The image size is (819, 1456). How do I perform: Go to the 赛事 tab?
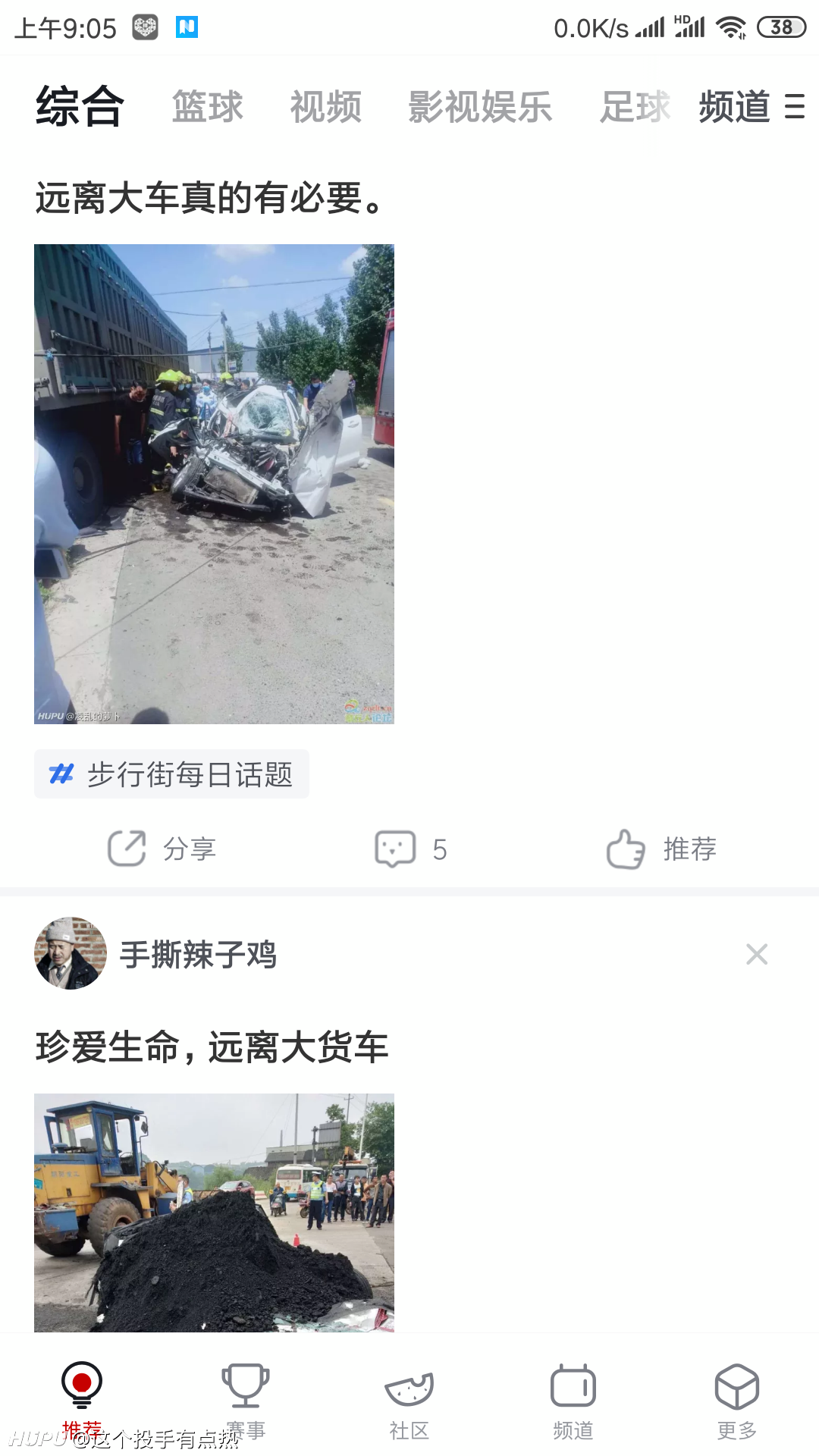pyautogui.click(x=246, y=1401)
